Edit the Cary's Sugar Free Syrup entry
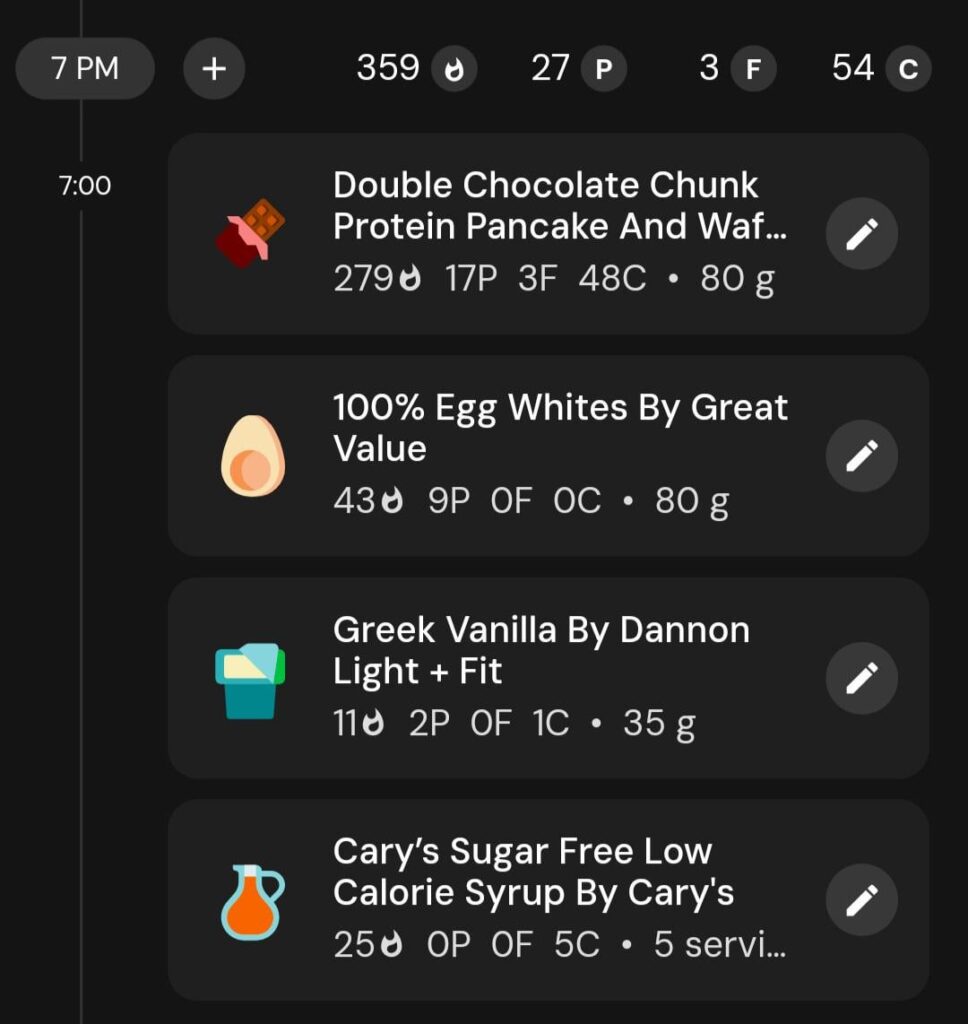This screenshot has width=968, height=1024. coord(861,899)
